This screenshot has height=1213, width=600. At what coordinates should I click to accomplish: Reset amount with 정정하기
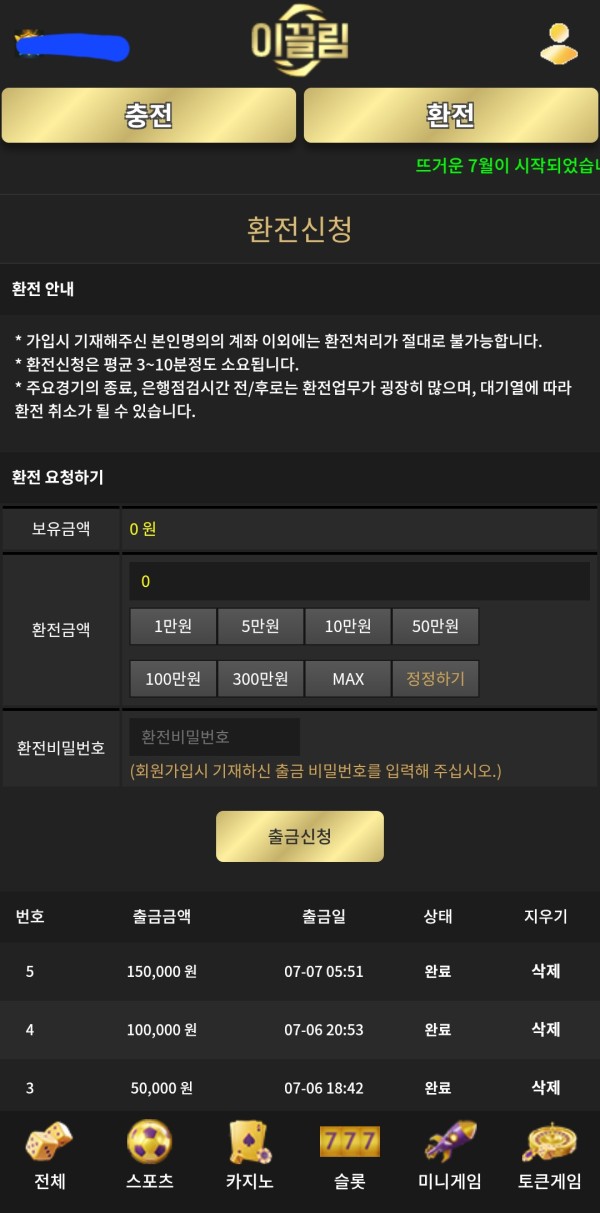435,679
